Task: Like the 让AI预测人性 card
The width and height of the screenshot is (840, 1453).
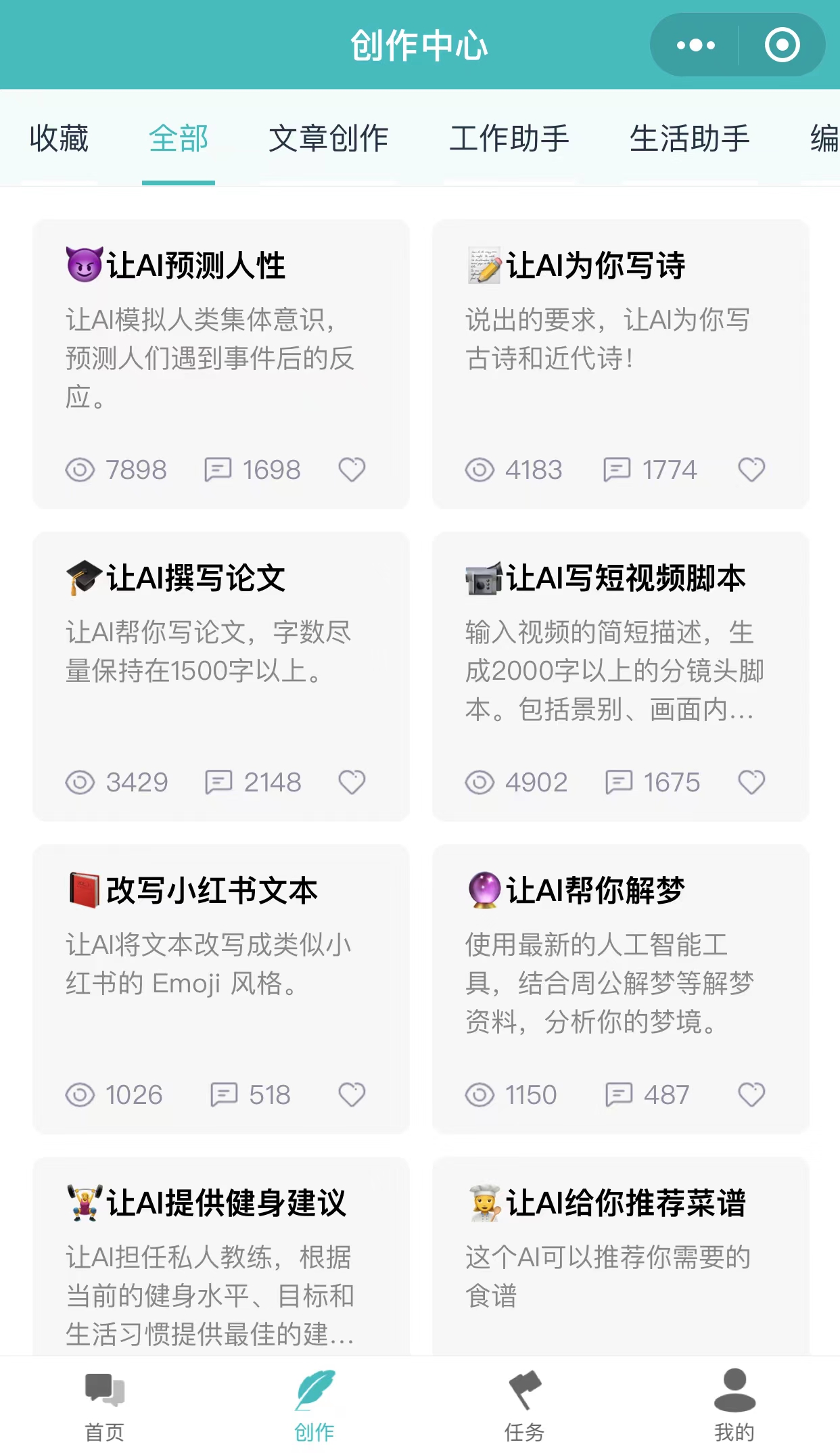Action: [352, 469]
